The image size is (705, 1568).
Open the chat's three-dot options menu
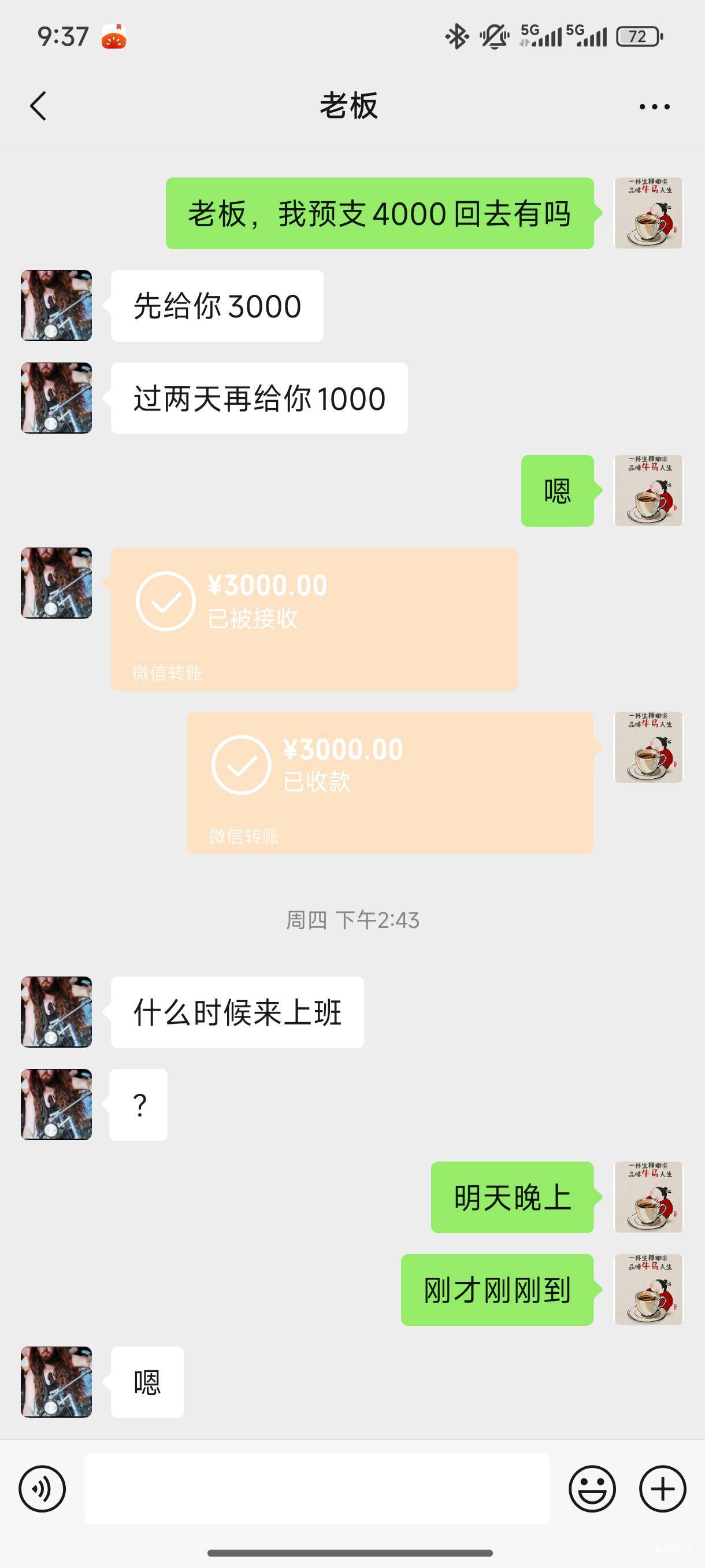654,106
